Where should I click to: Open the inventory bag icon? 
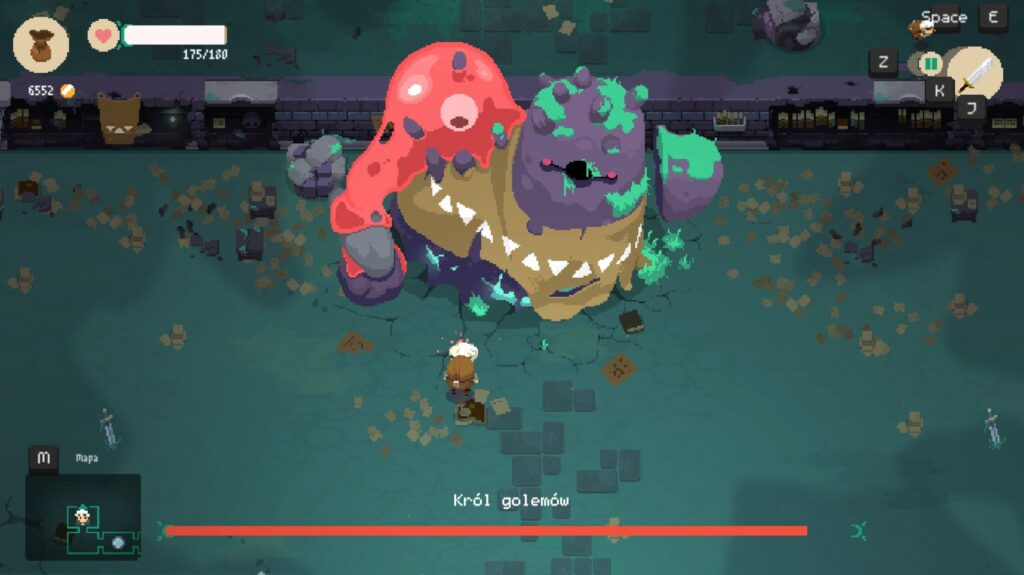point(41,45)
